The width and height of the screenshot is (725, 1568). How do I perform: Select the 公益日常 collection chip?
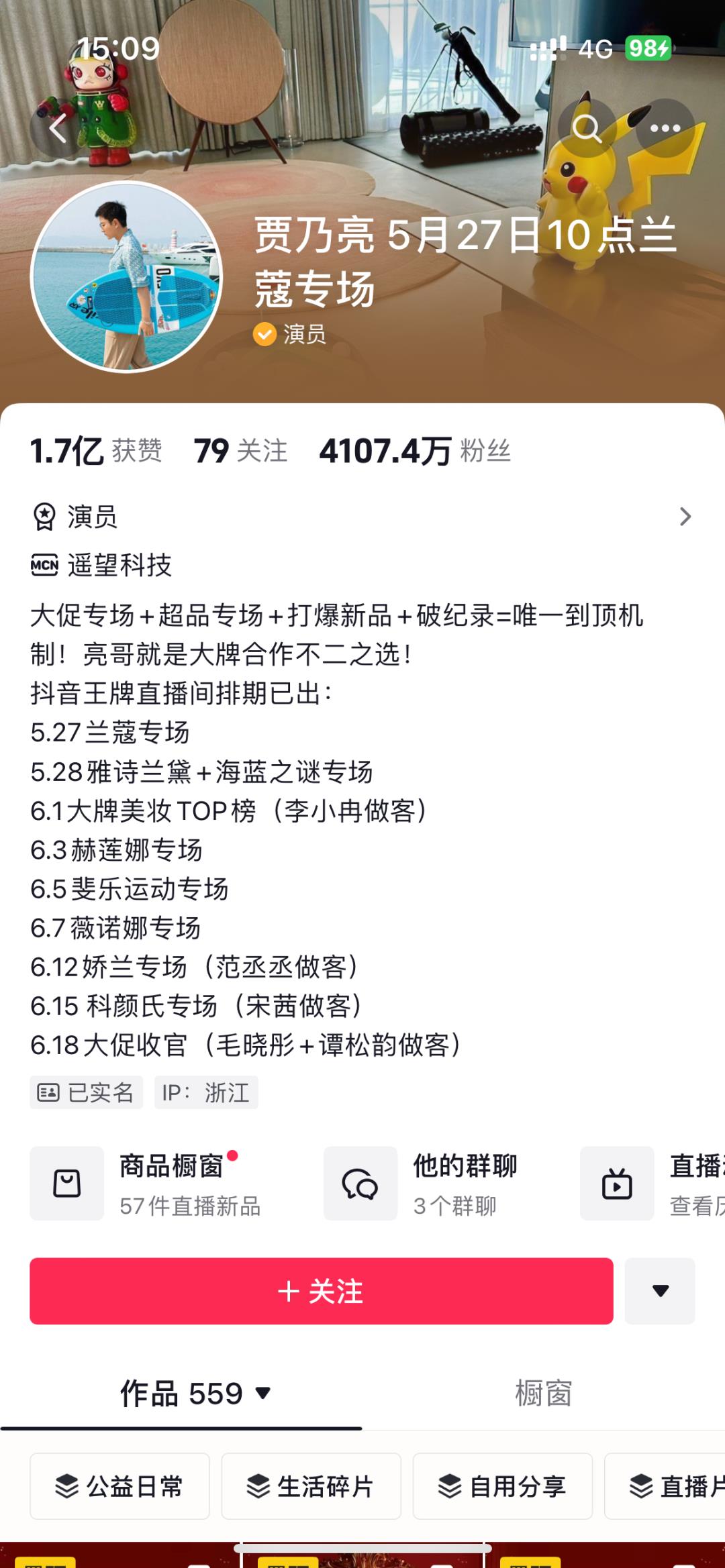pos(119,1486)
